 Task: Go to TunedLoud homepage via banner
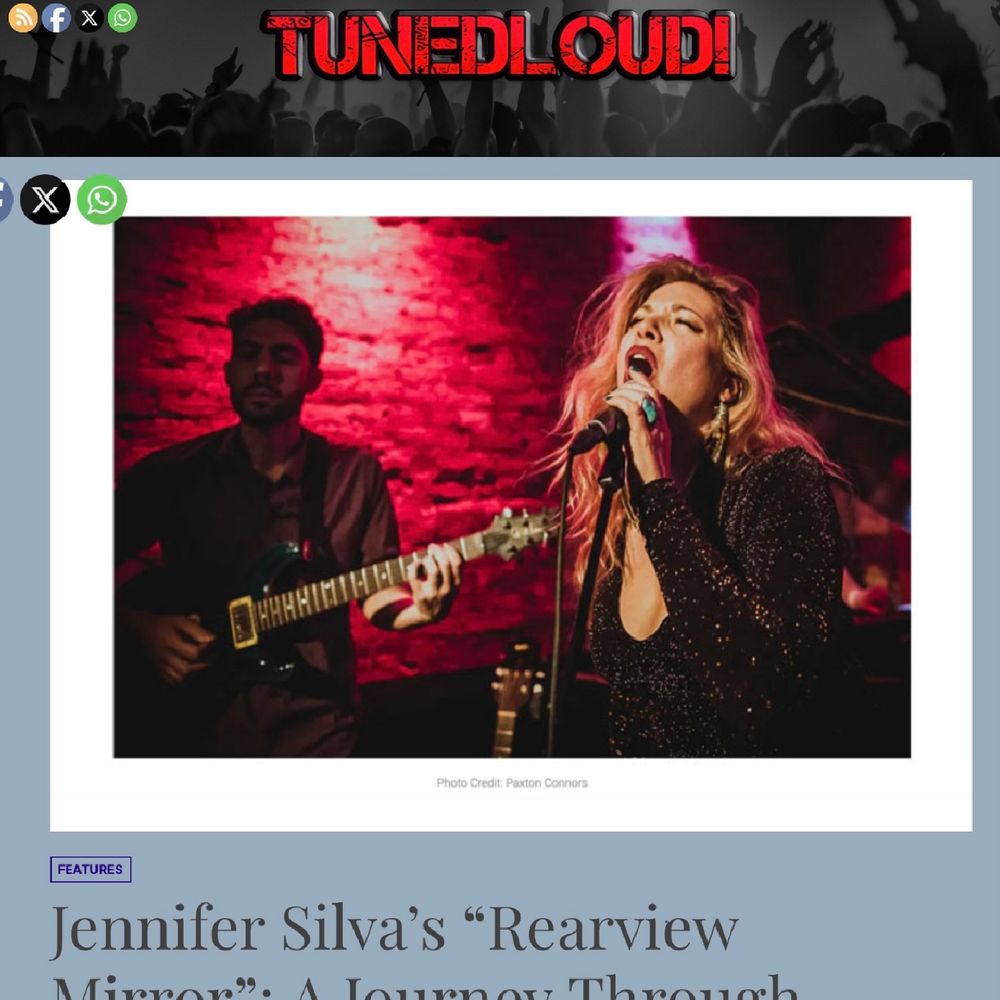(500, 47)
